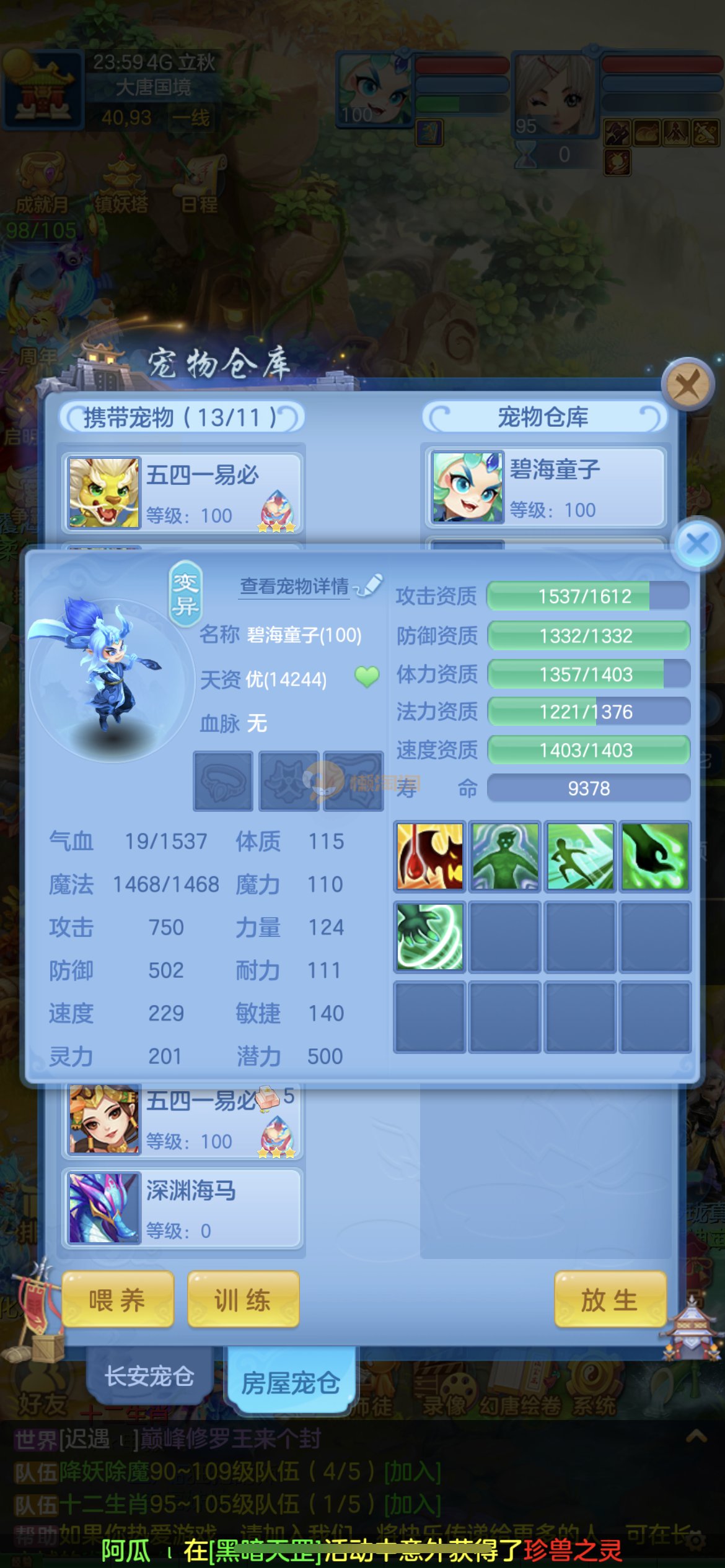View the first red bat skill icon
The image size is (725, 1568).
pyautogui.click(x=429, y=856)
